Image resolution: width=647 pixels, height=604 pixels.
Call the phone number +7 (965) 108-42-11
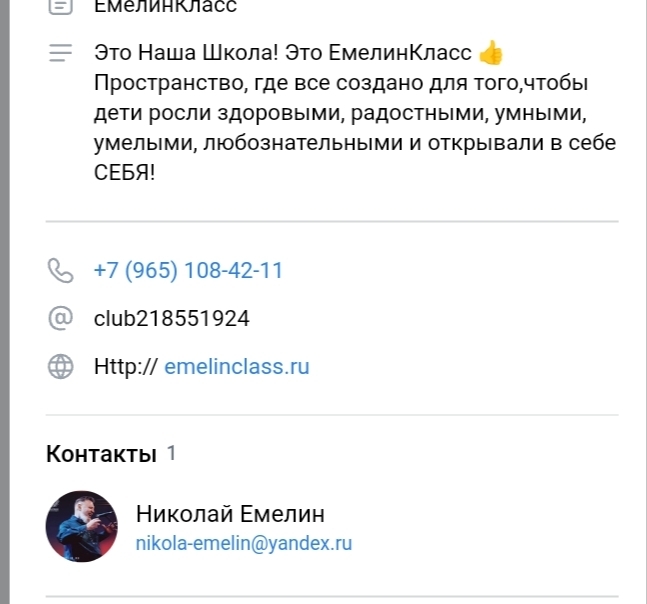coord(188,270)
